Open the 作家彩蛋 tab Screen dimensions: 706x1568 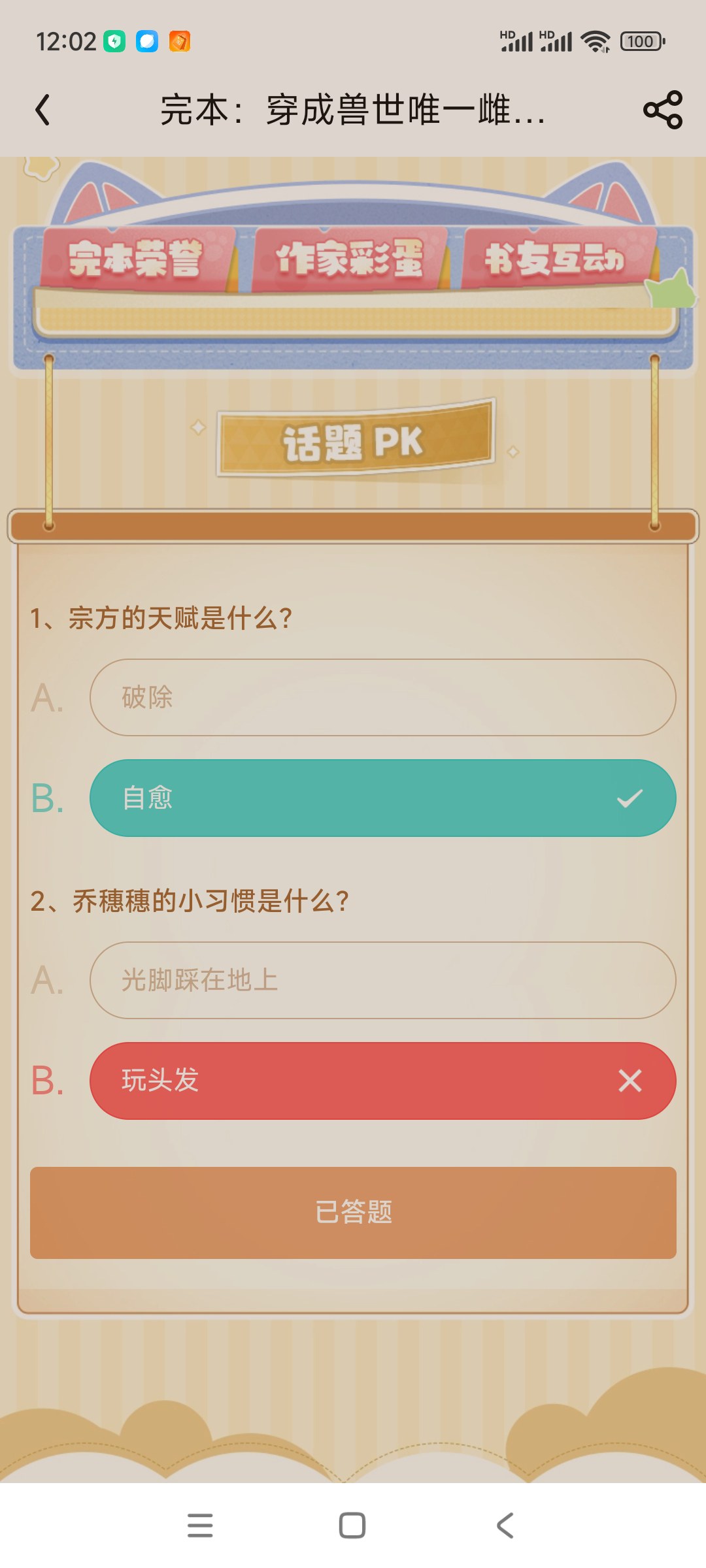coord(349,259)
